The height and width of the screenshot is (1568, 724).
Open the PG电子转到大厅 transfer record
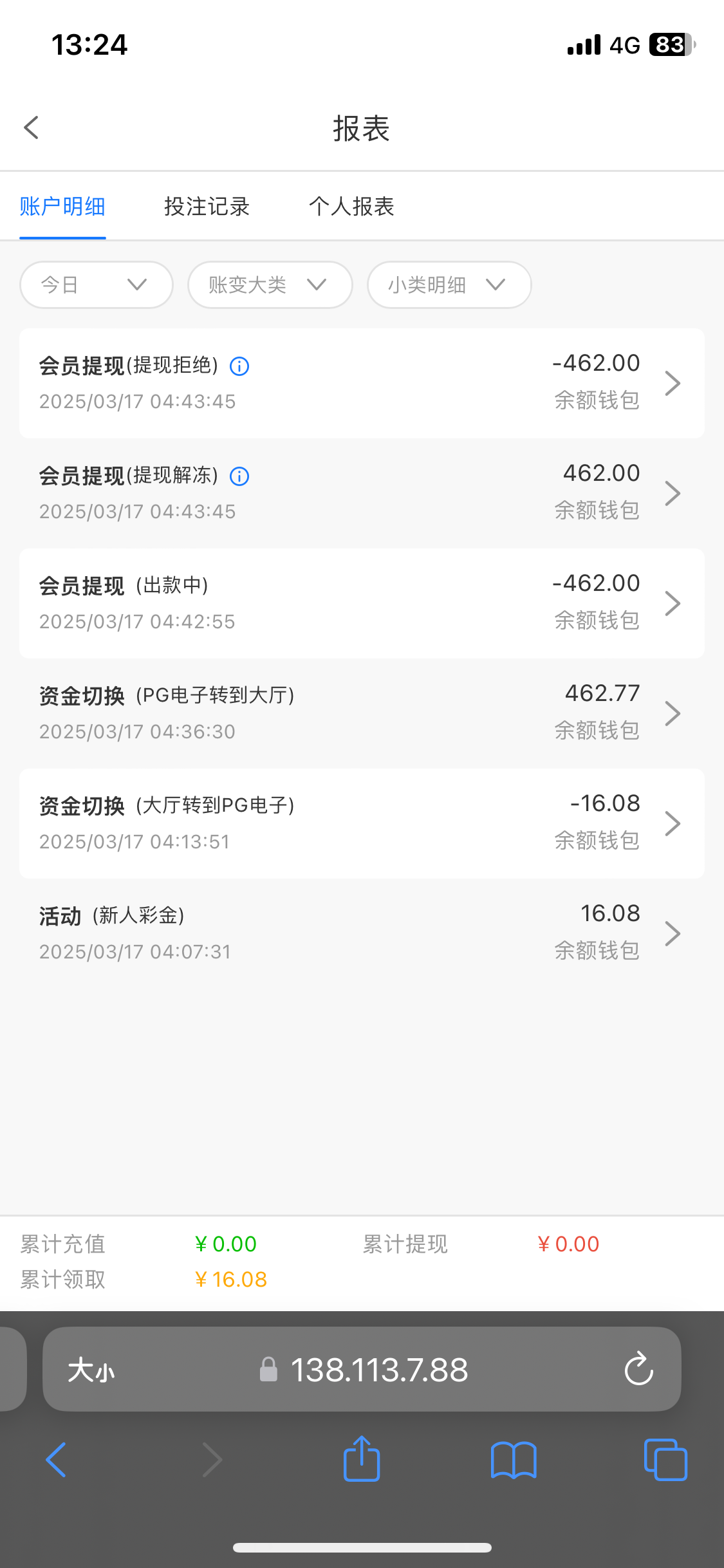[x=362, y=713]
